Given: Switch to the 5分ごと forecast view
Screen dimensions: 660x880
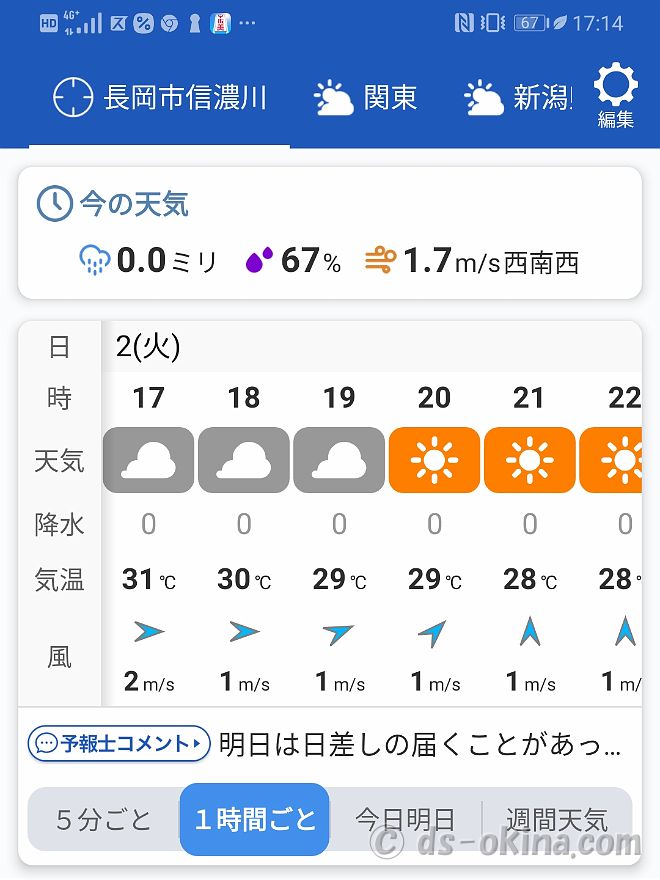Looking at the screenshot, I should pos(104,821).
